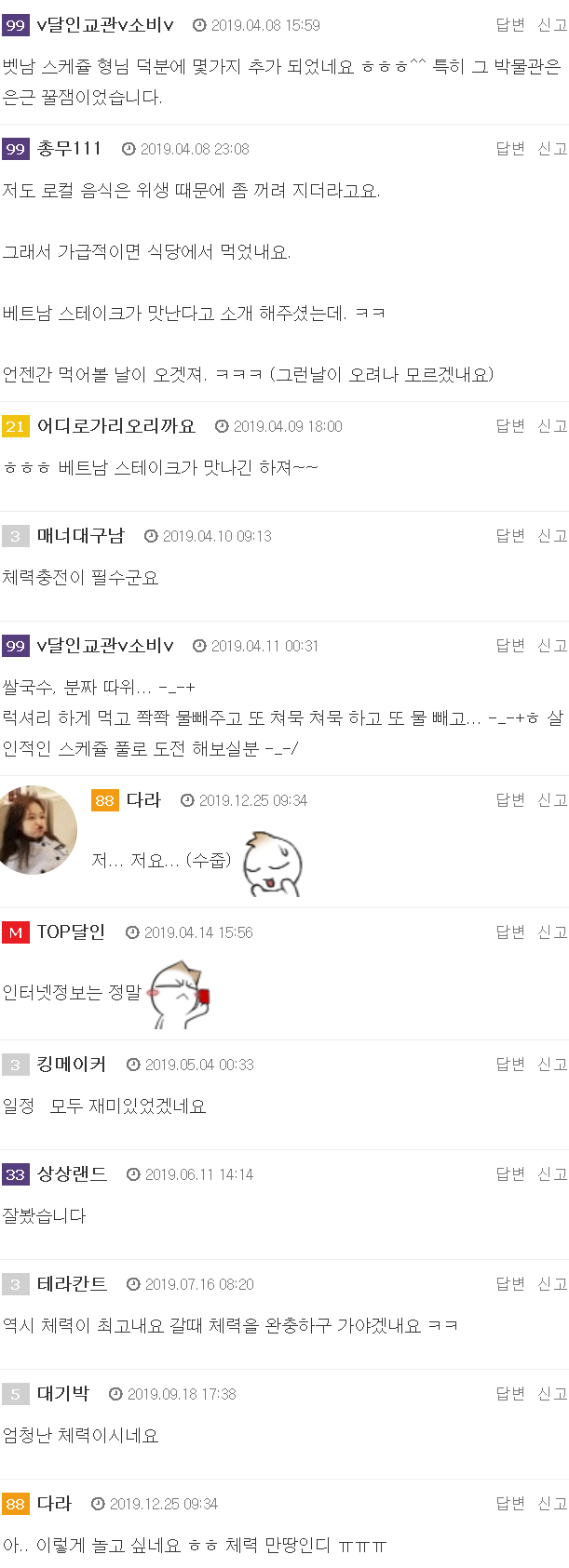The width and height of the screenshot is (569, 1568).
Task: Report the comment by 어디로가리오리까요
Action: [x=552, y=426]
